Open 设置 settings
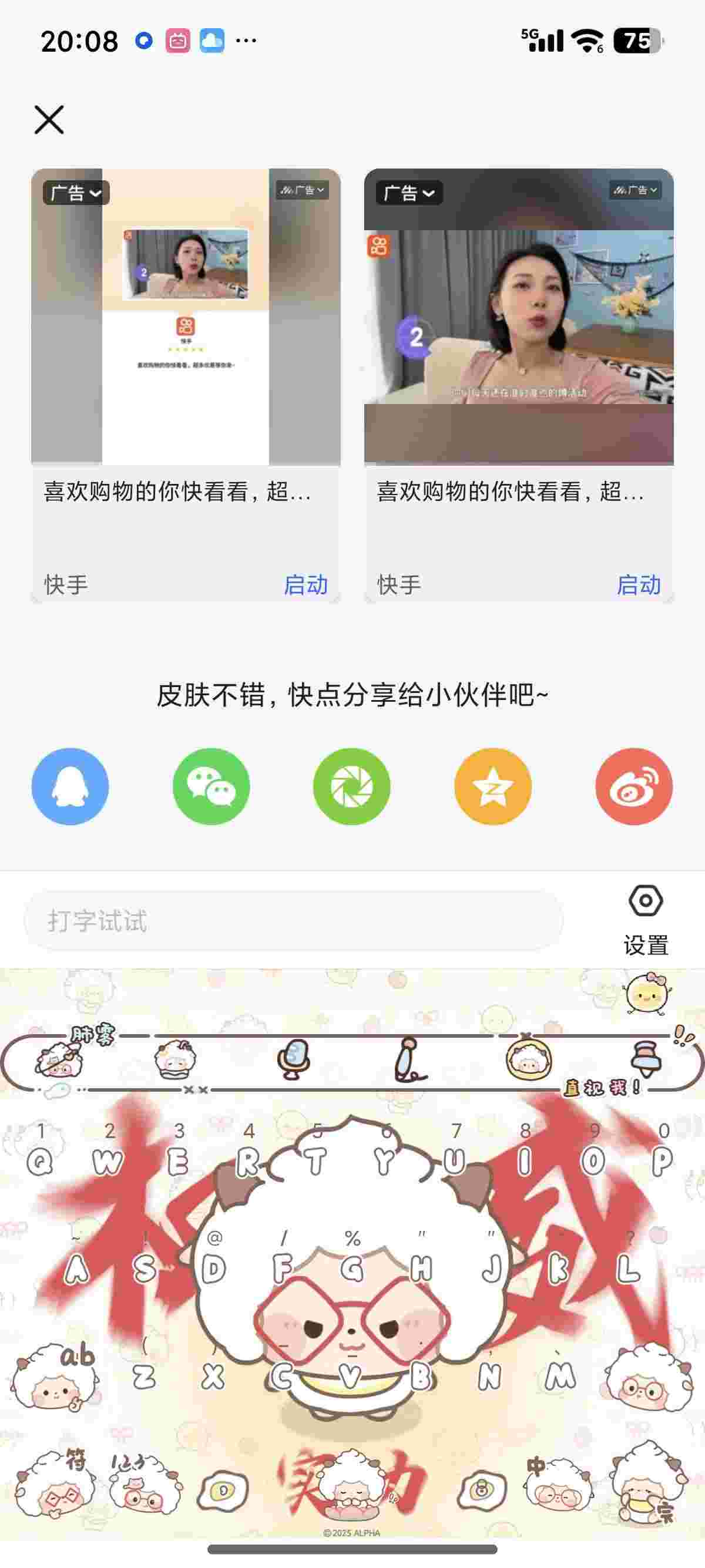The width and height of the screenshot is (705, 1568). pyautogui.click(x=645, y=920)
